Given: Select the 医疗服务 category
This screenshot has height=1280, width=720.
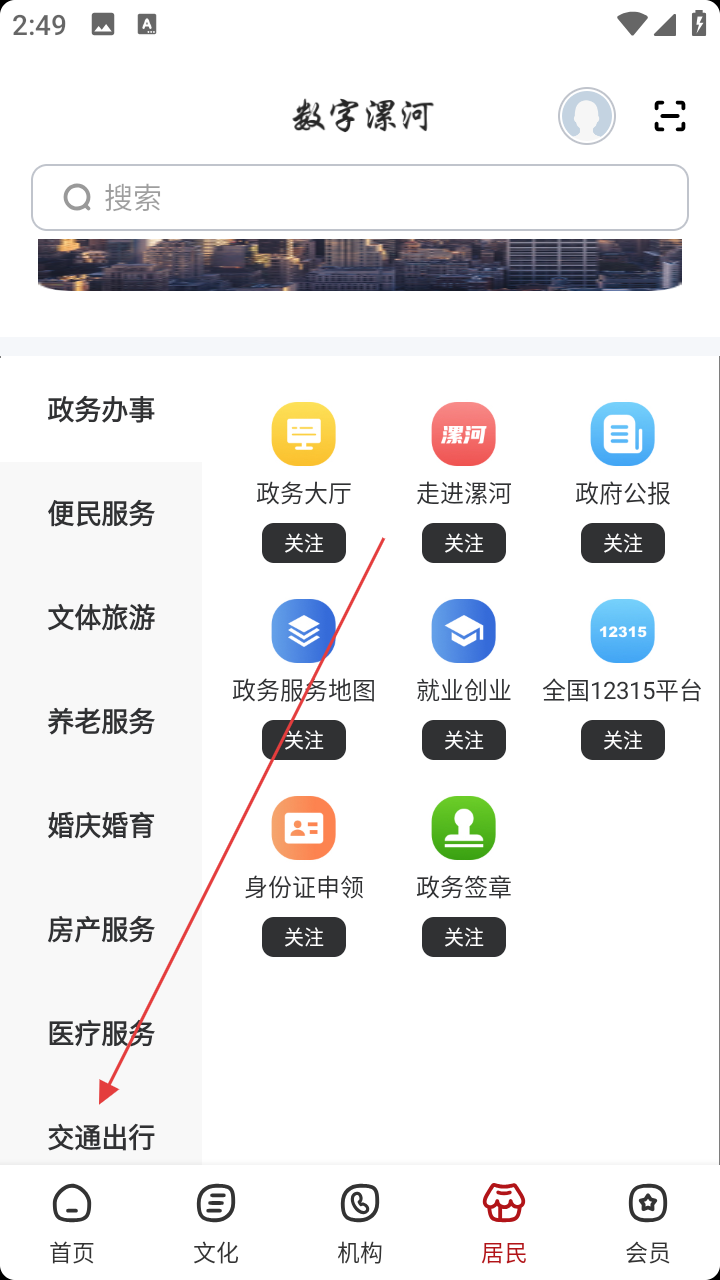Looking at the screenshot, I should [101, 1034].
